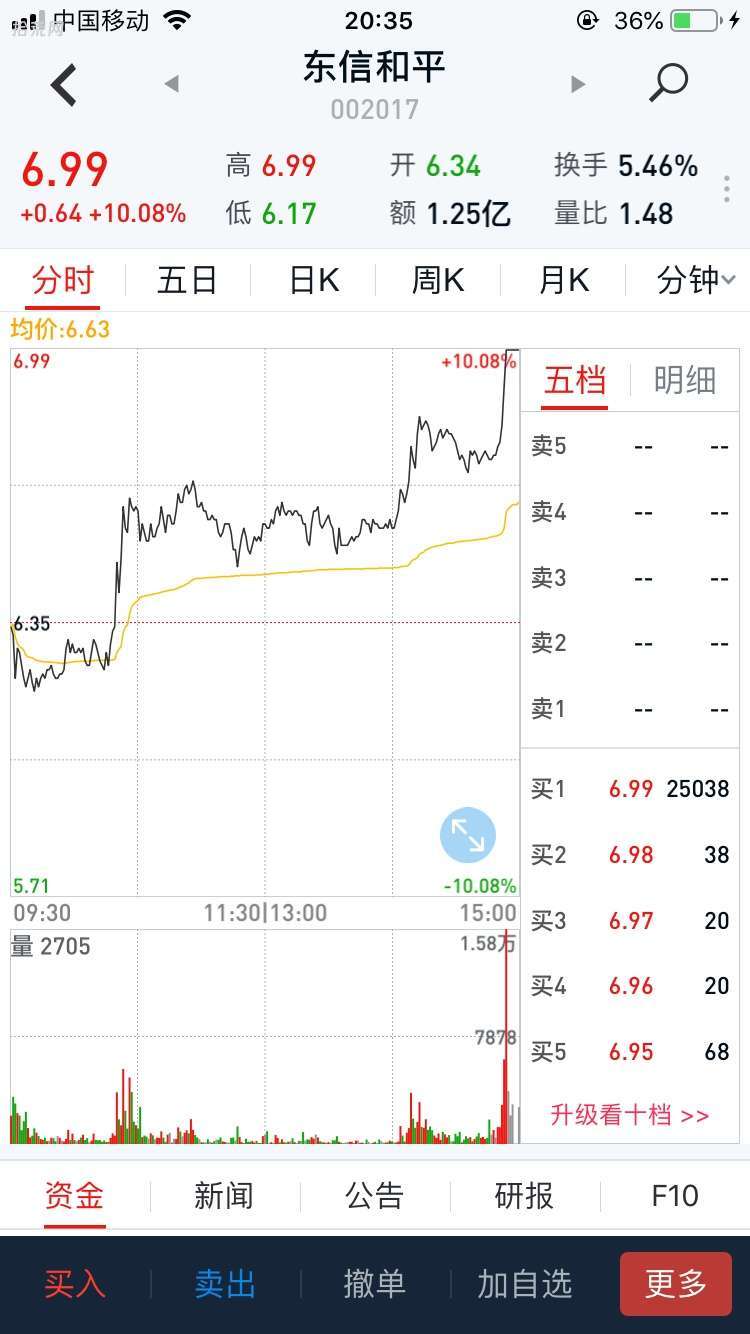Viewport: 750px width, 1334px height.
Task: Open the three-dot quote details menu
Action: (727, 189)
